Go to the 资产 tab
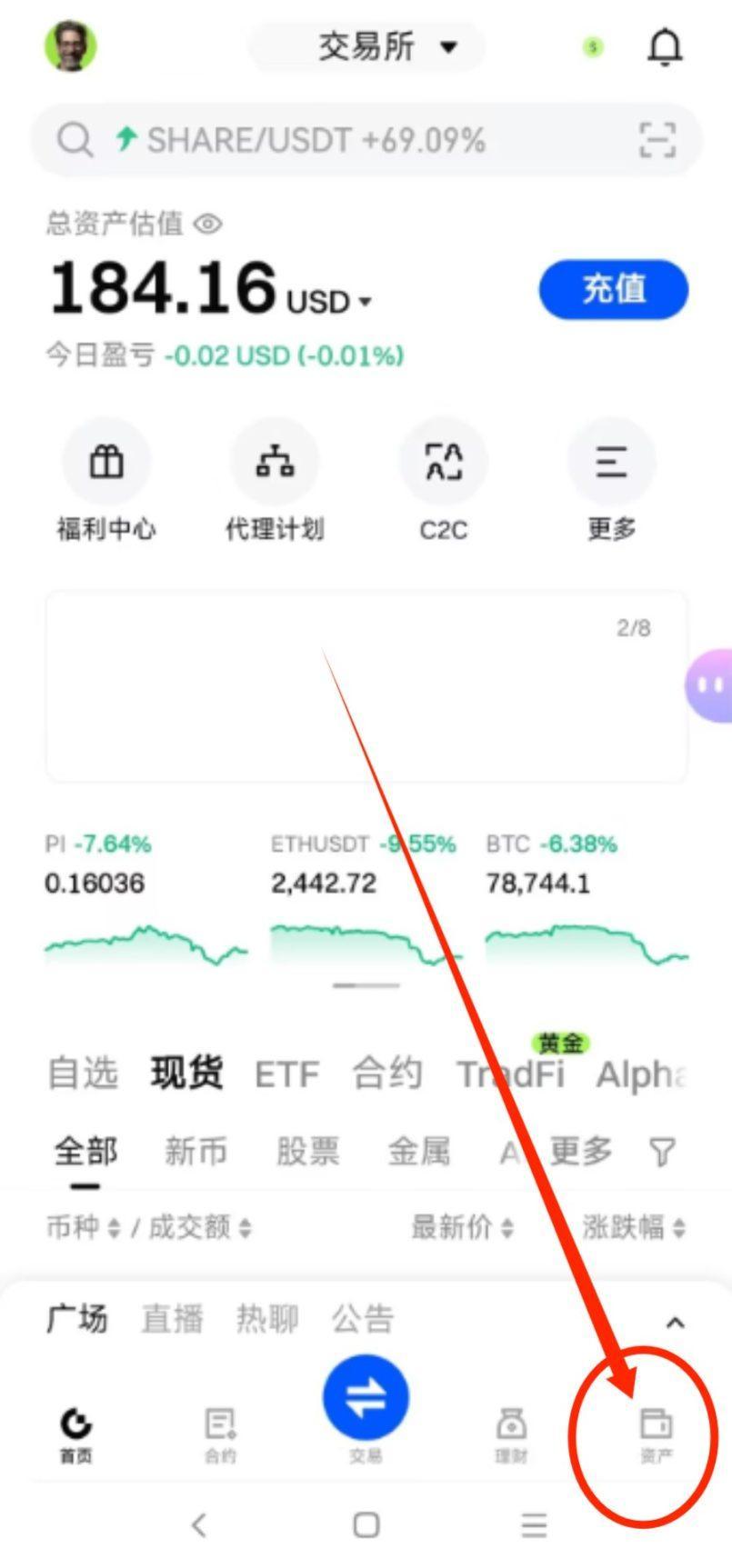732x1568 pixels. 657,1433
